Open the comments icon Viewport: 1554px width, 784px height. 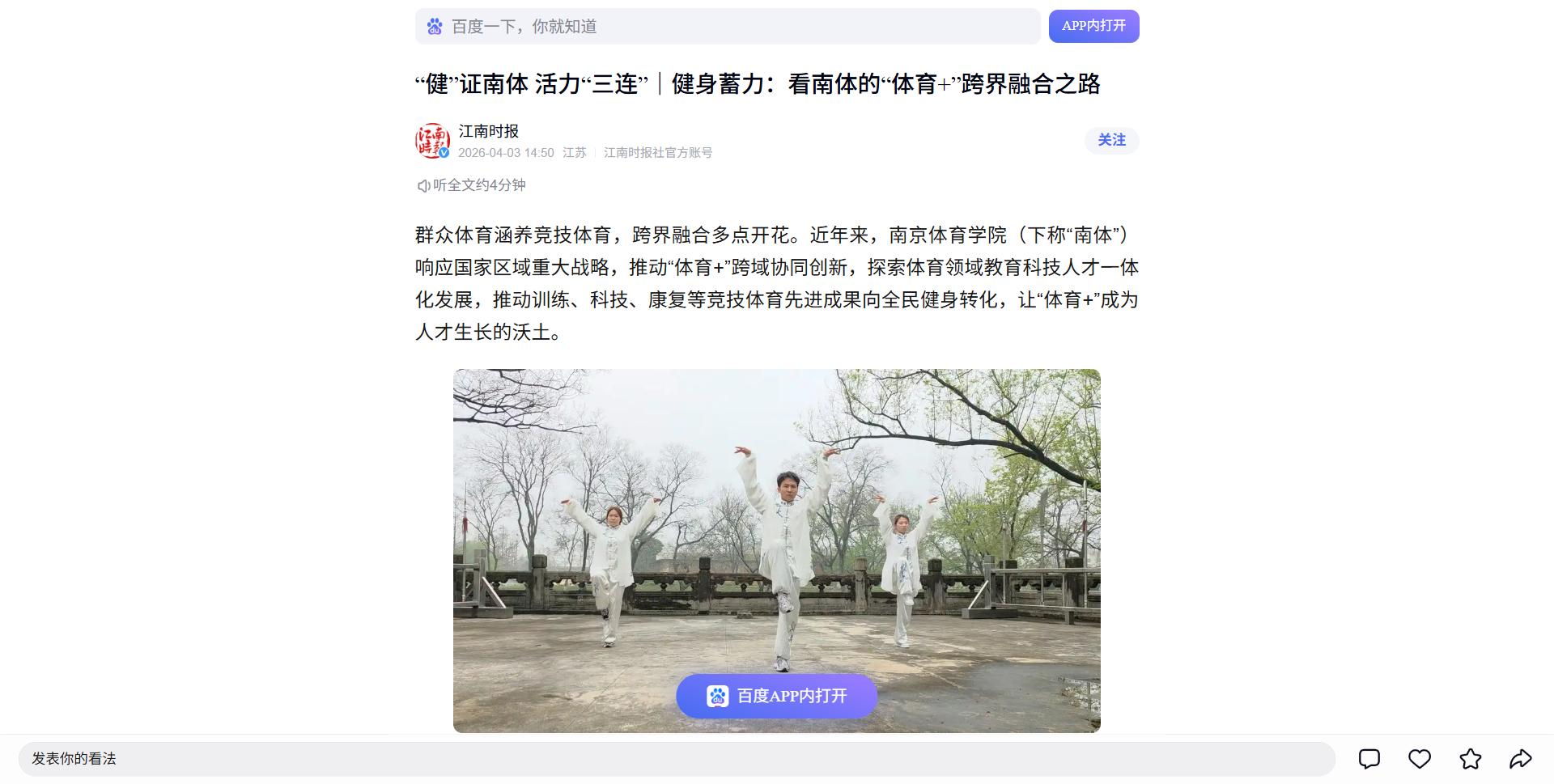(x=1369, y=759)
